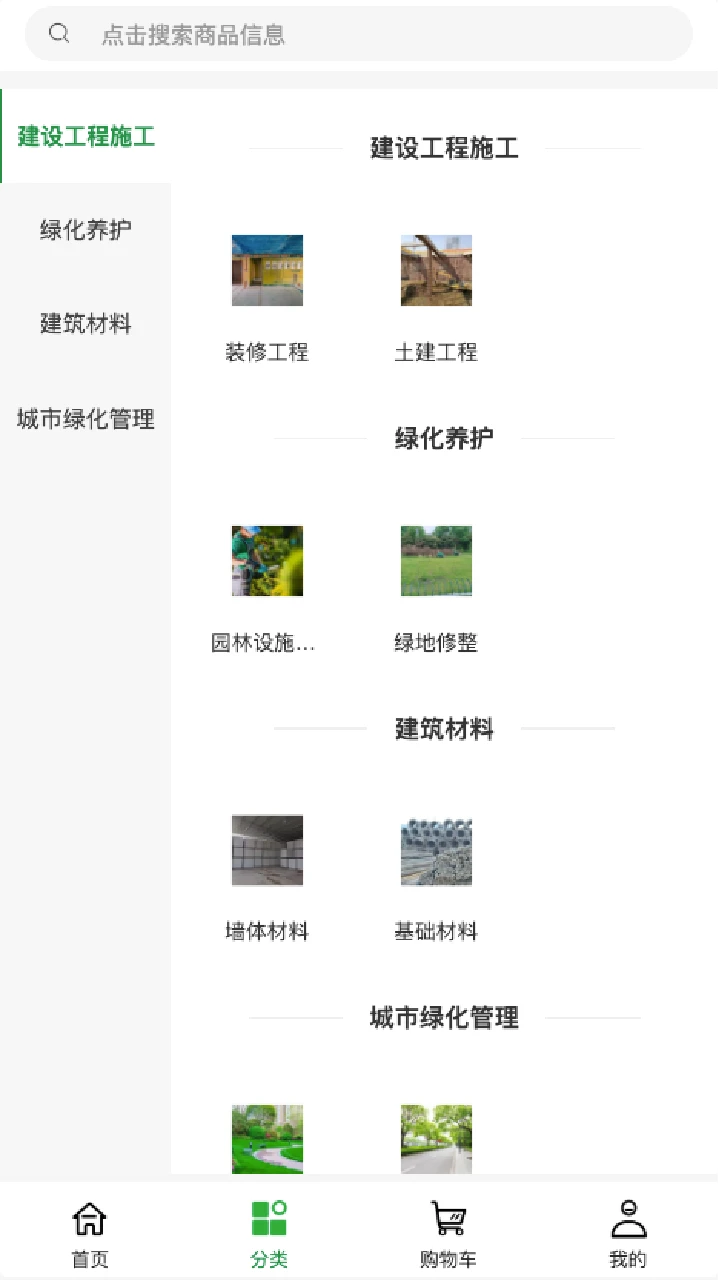720x1280 pixels.
Task: Open the 基础材料 product picture
Action: point(436,851)
